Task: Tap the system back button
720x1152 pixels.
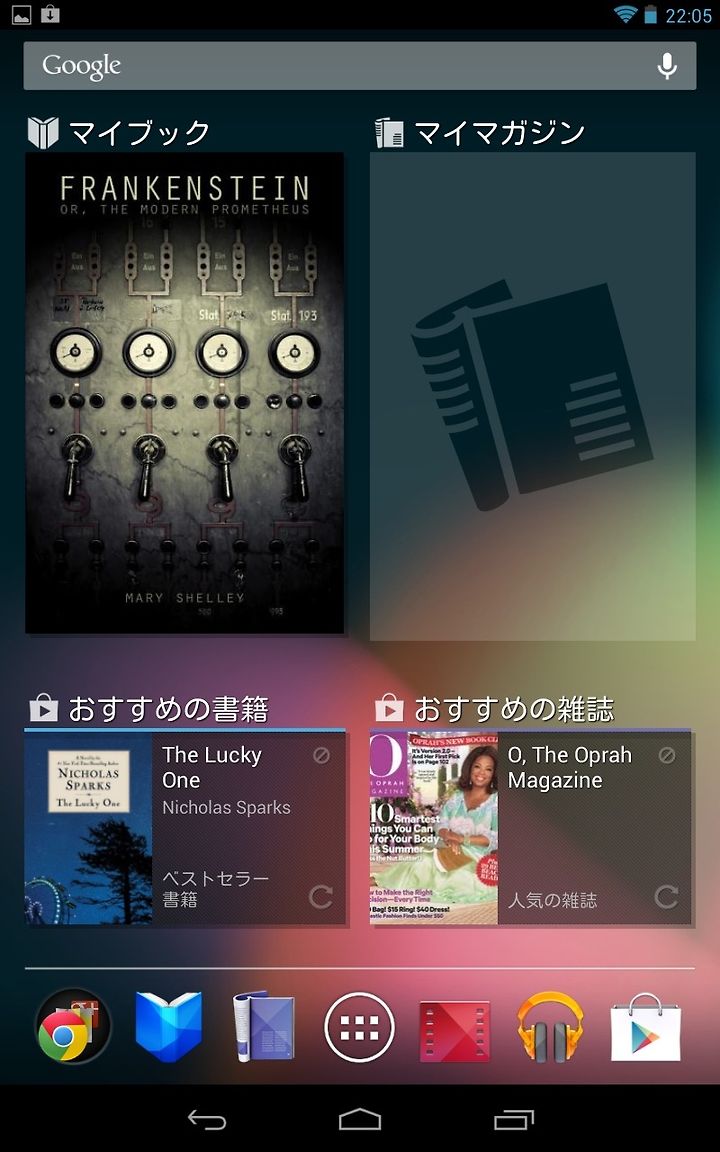Action: (x=207, y=1120)
